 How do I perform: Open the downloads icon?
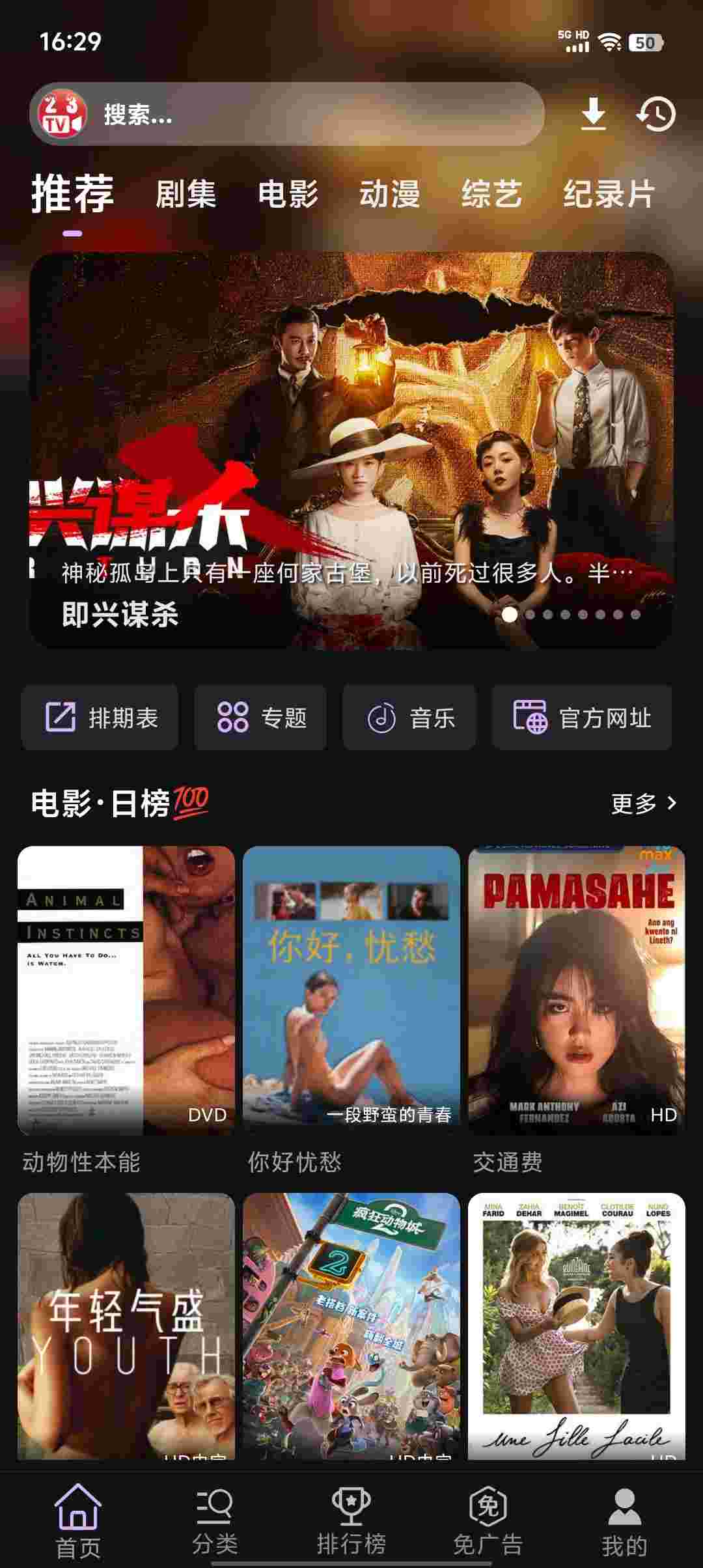point(593,115)
